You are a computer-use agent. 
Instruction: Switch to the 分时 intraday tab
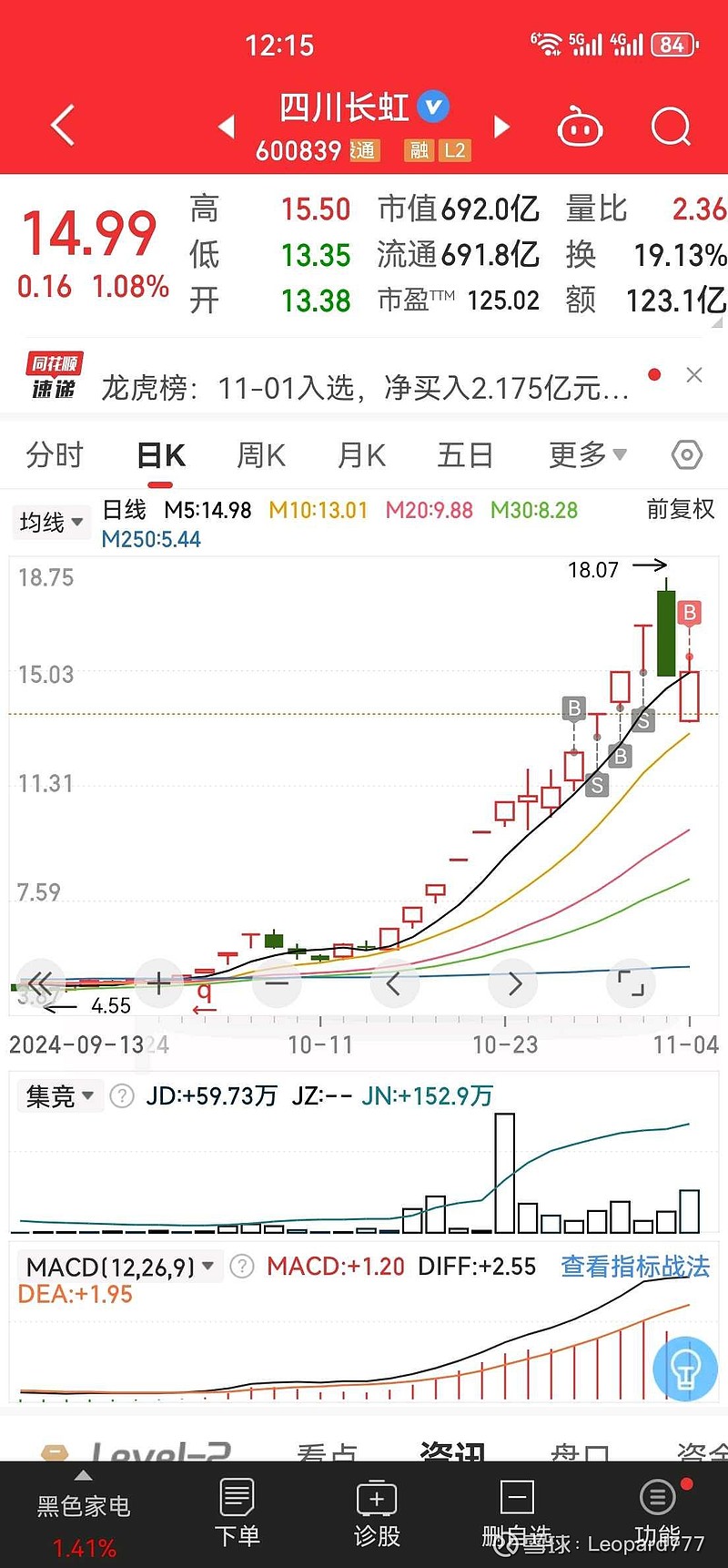click(x=55, y=453)
